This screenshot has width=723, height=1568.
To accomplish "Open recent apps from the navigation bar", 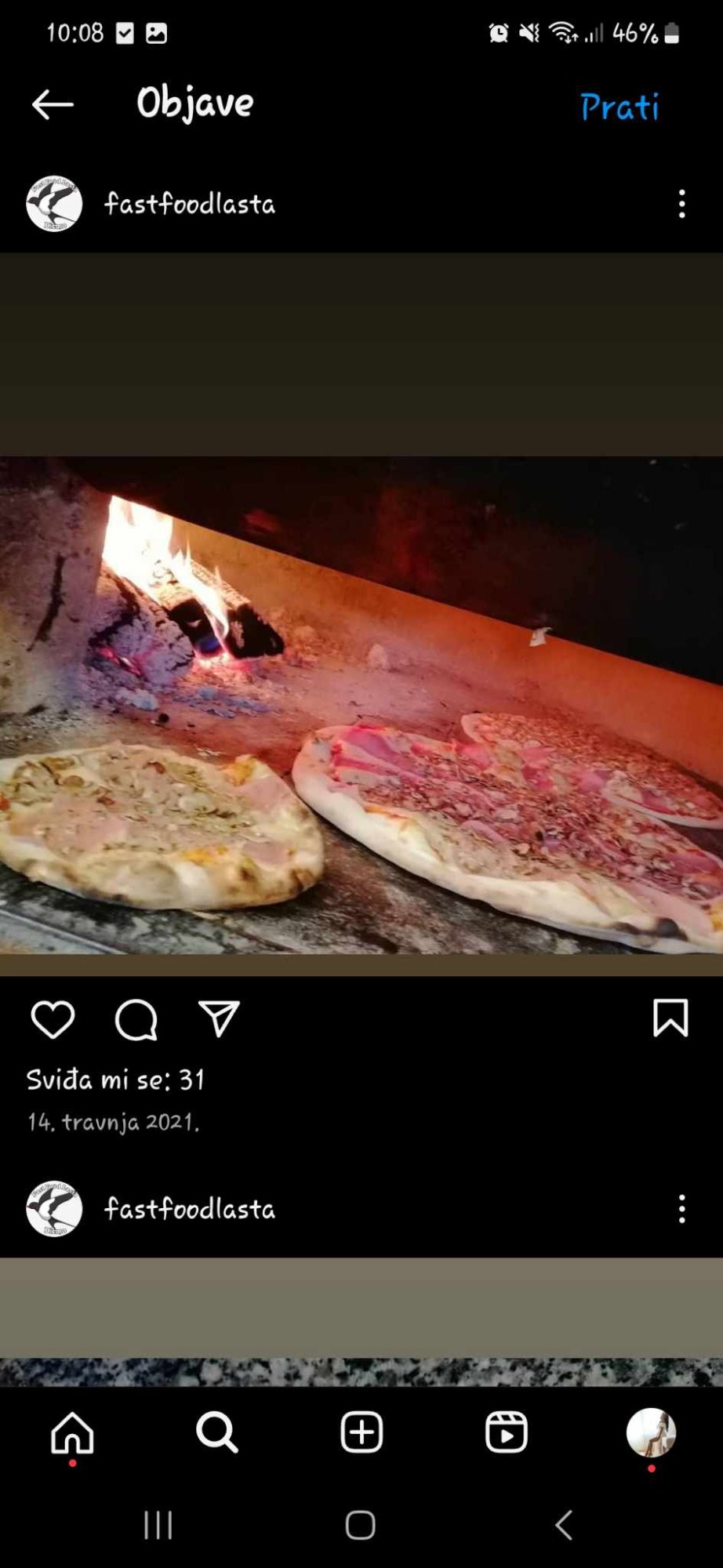I will [x=158, y=1526].
